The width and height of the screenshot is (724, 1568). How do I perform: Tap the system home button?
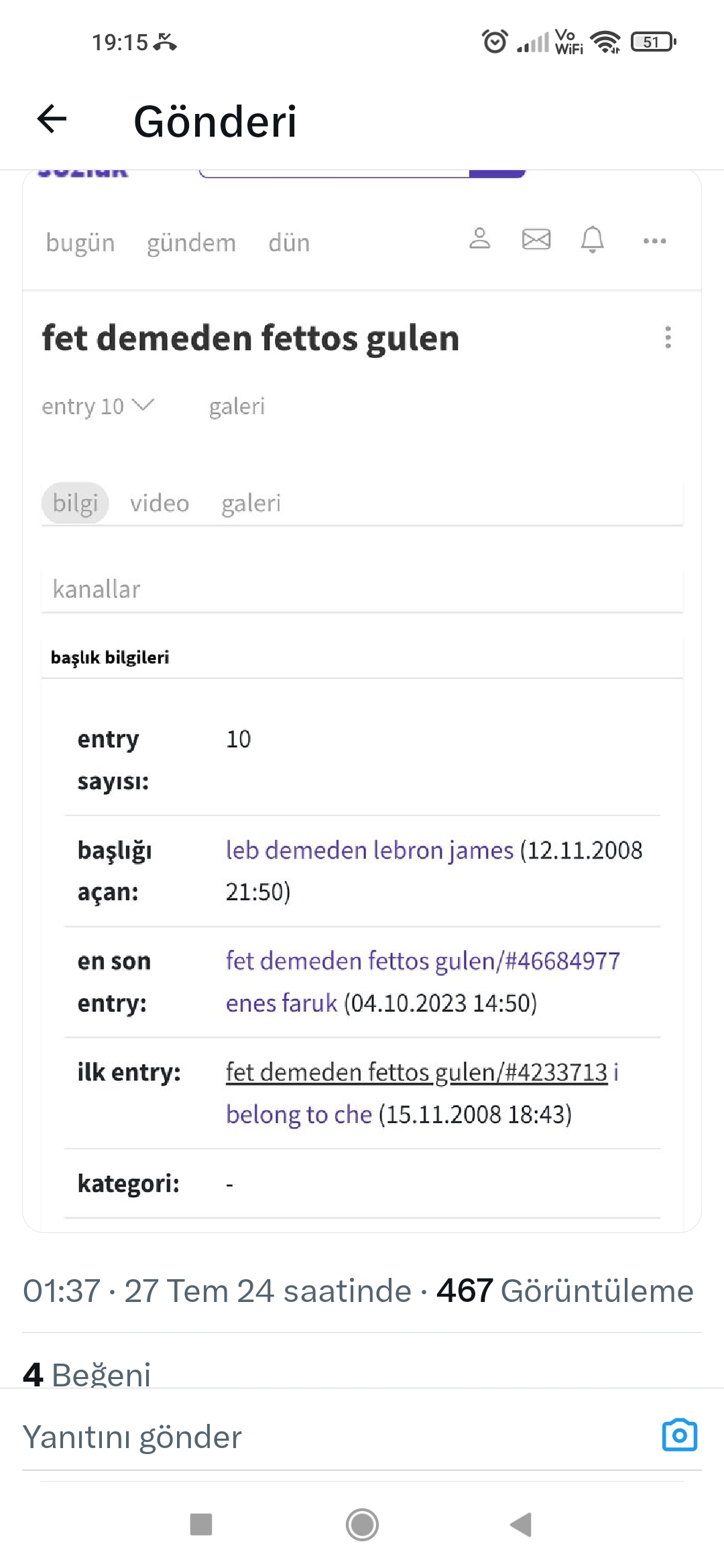click(362, 1525)
